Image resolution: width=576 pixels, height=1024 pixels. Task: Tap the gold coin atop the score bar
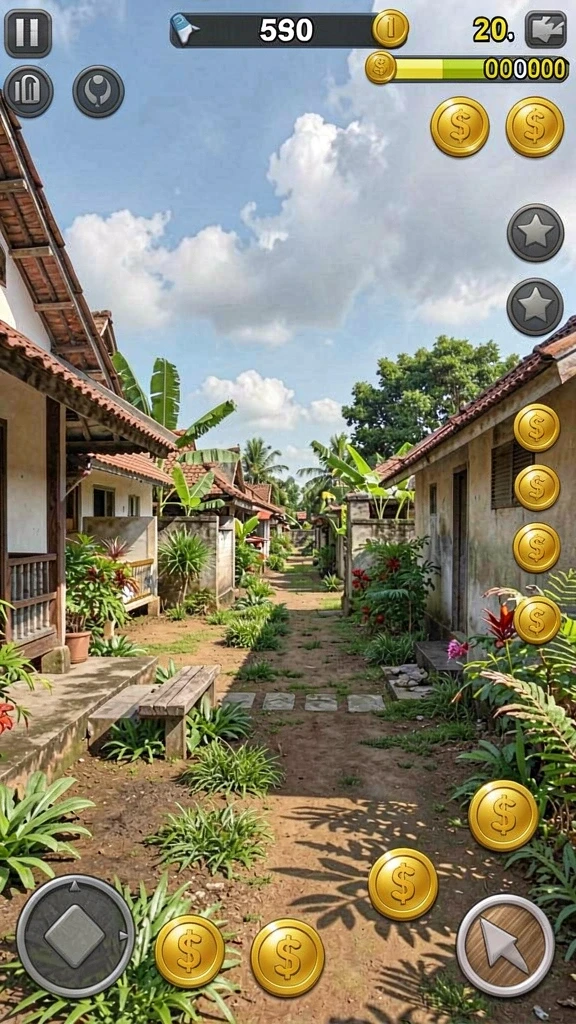(x=391, y=29)
